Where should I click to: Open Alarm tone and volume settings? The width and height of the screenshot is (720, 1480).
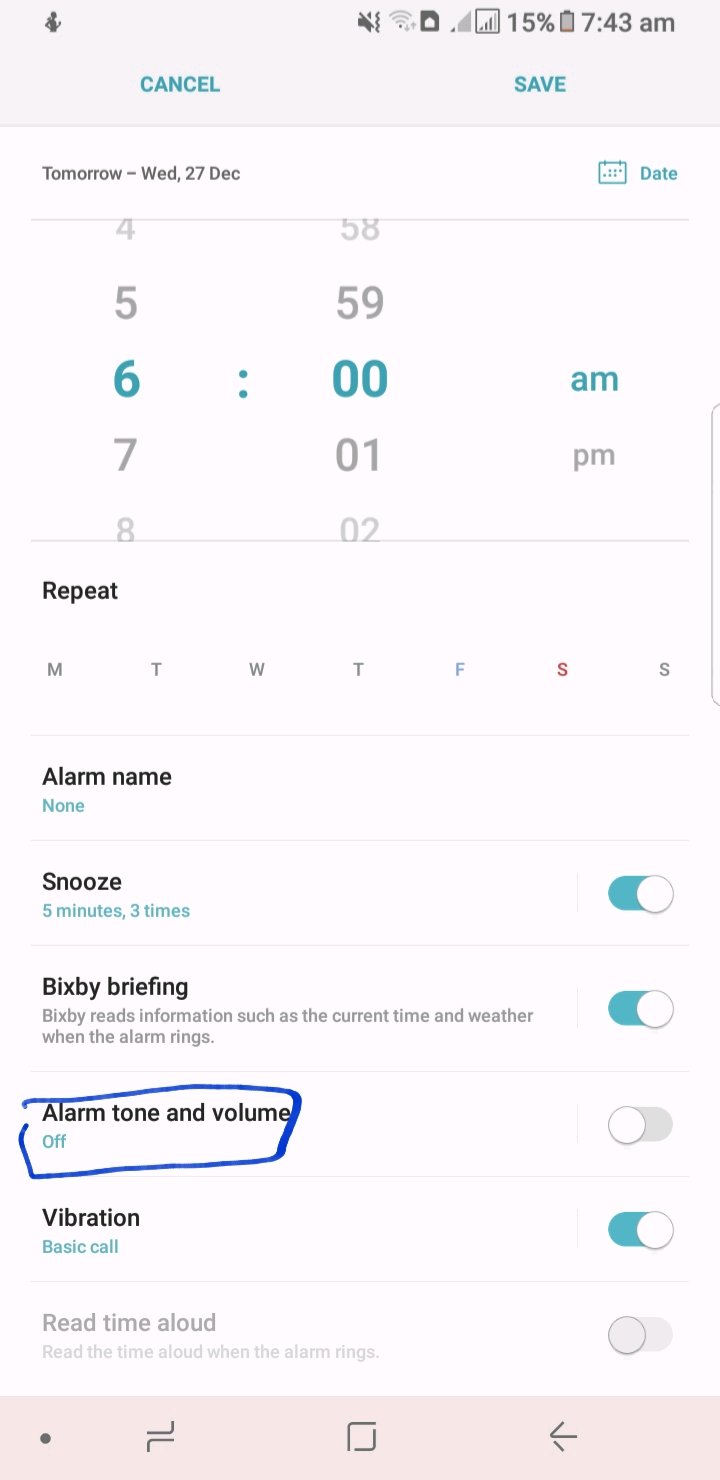[300, 1125]
